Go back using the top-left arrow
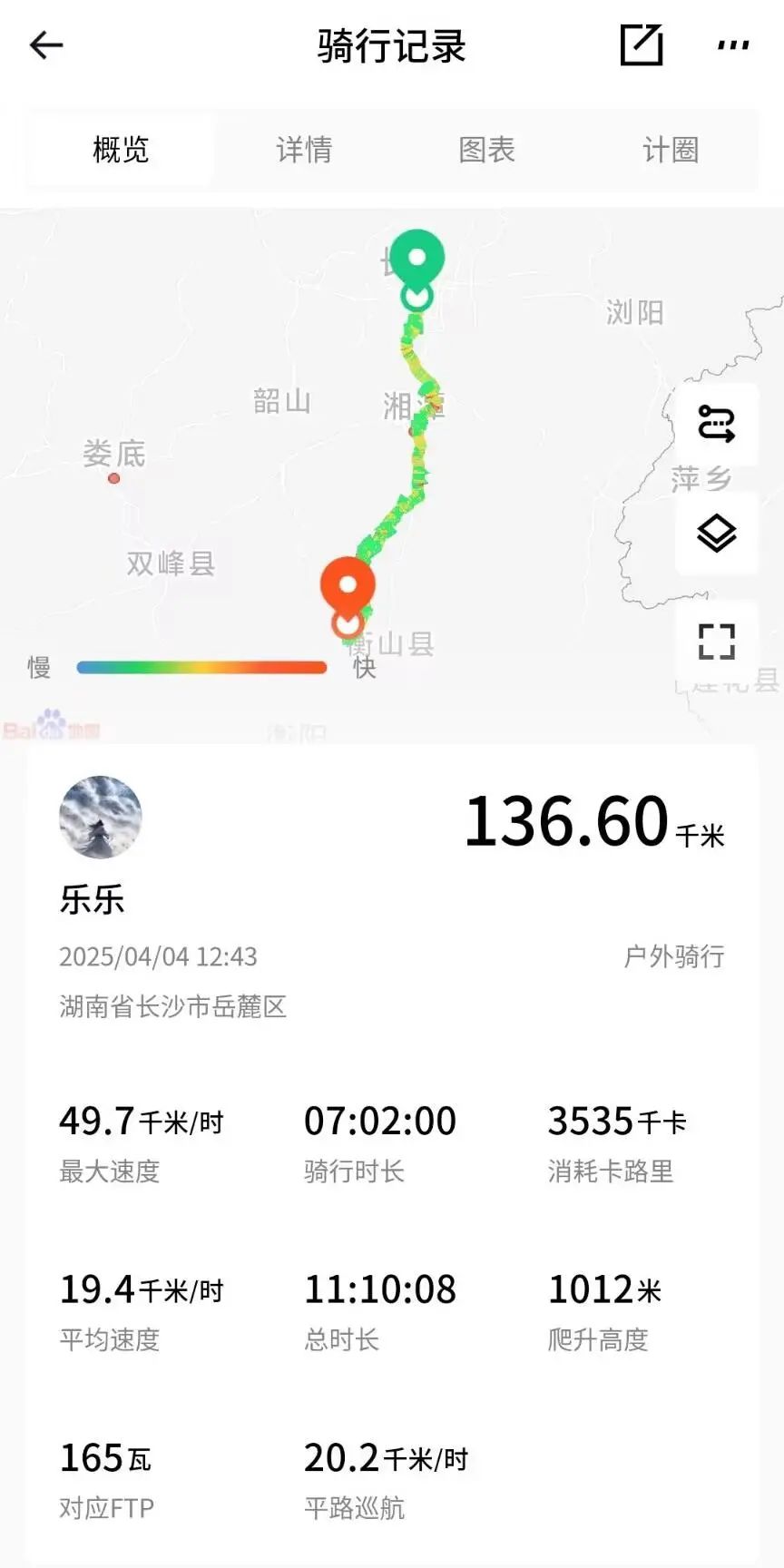Image resolution: width=784 pixels, height=1568 pixels. pos(45,45)
